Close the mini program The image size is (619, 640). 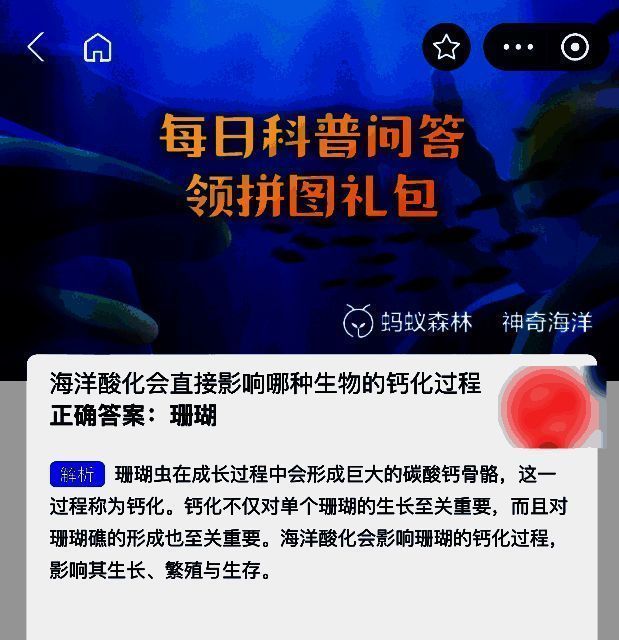click(575, 47)
